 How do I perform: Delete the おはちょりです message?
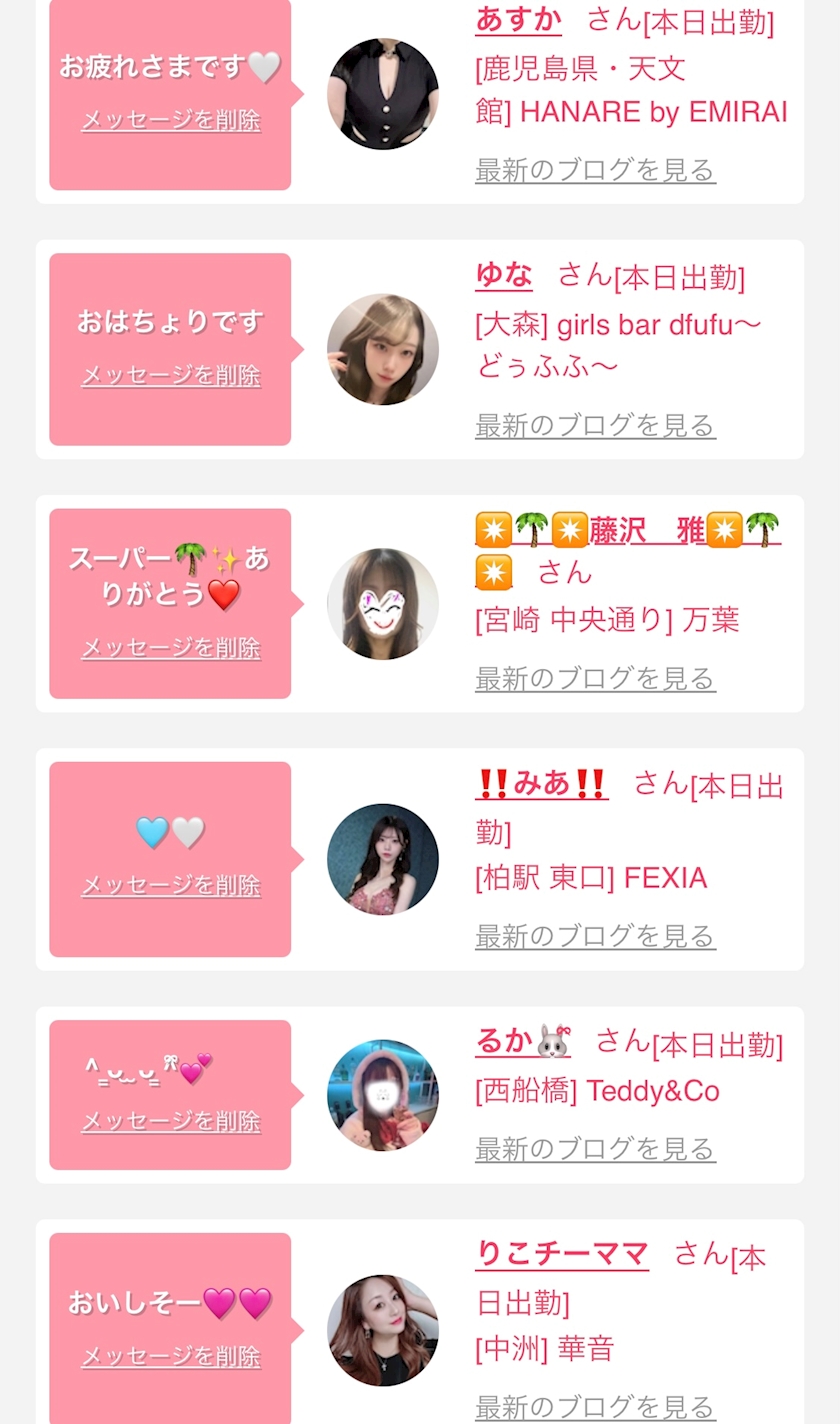(x=170, y=376)
